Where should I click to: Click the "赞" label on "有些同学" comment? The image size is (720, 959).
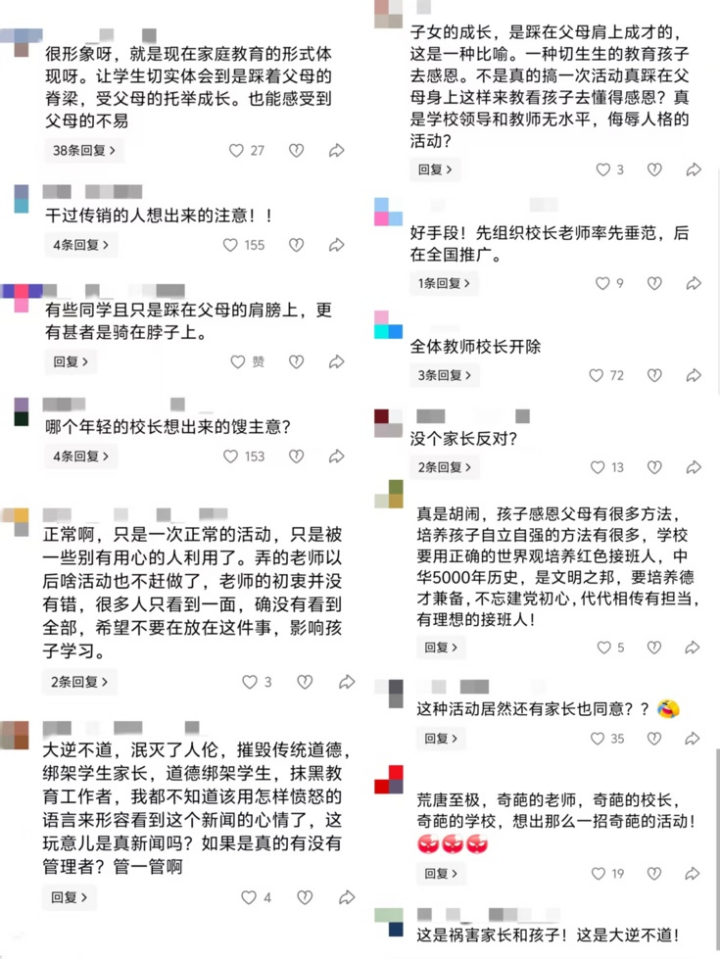point(260,361)
